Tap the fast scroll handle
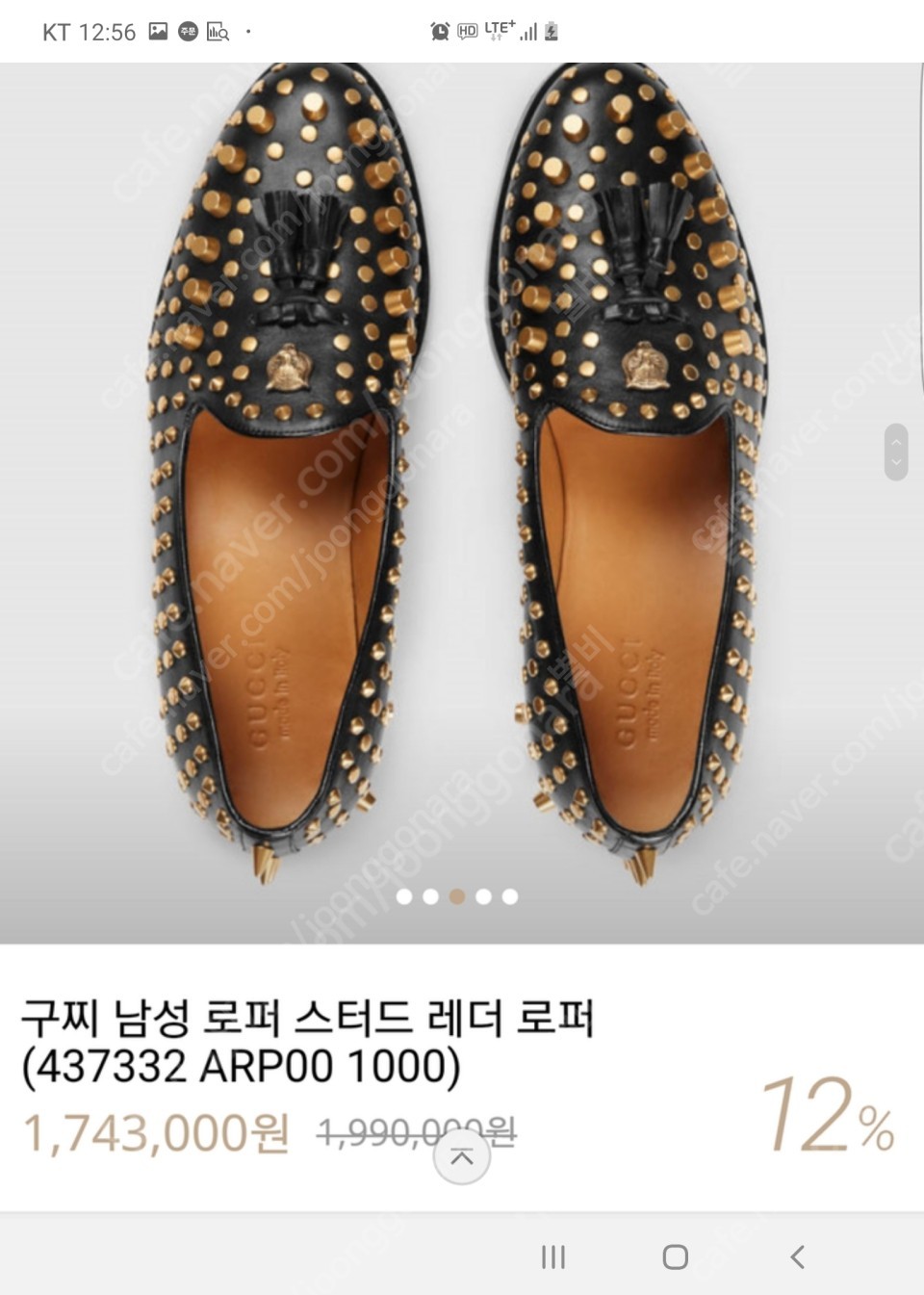 895,452
